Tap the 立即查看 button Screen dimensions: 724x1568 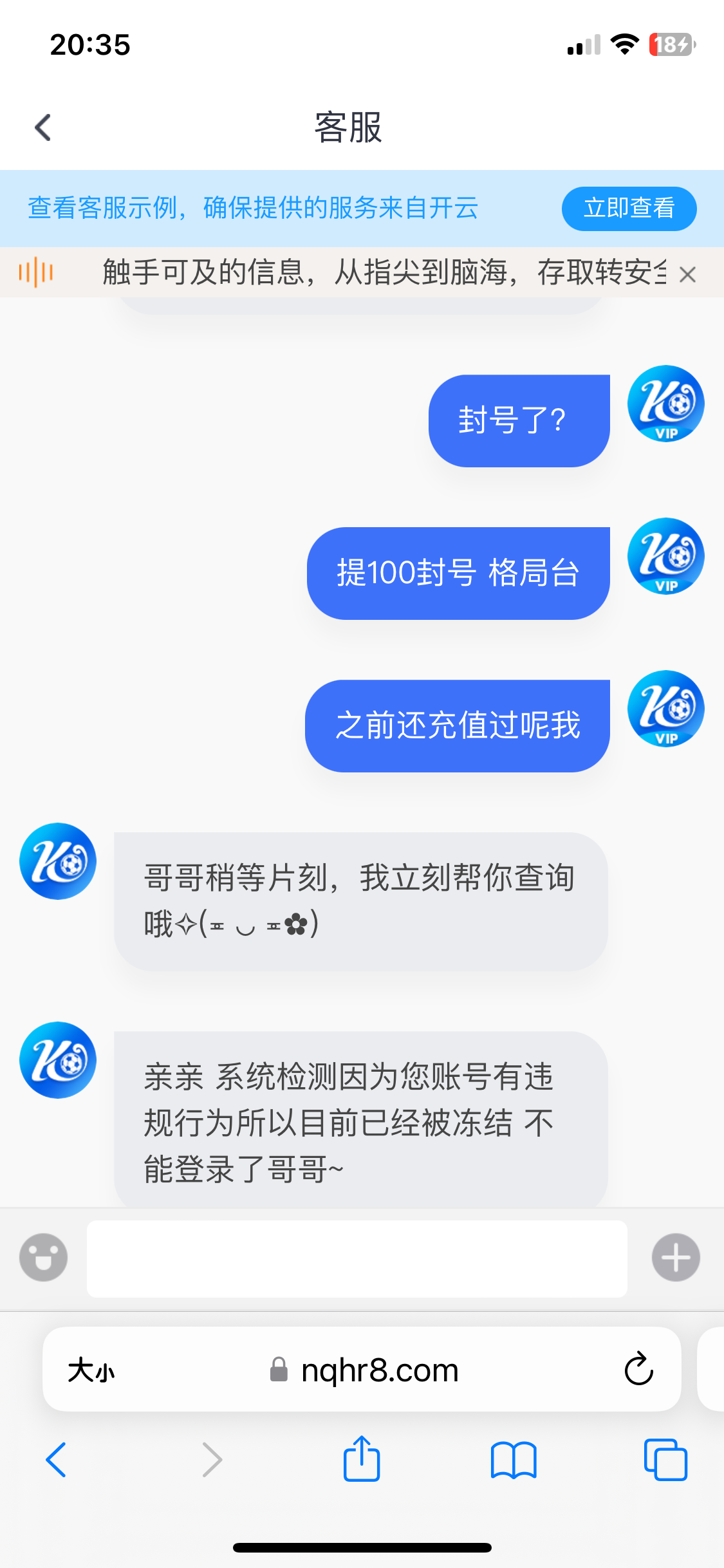pyautogui.click(x=628, y=209)
